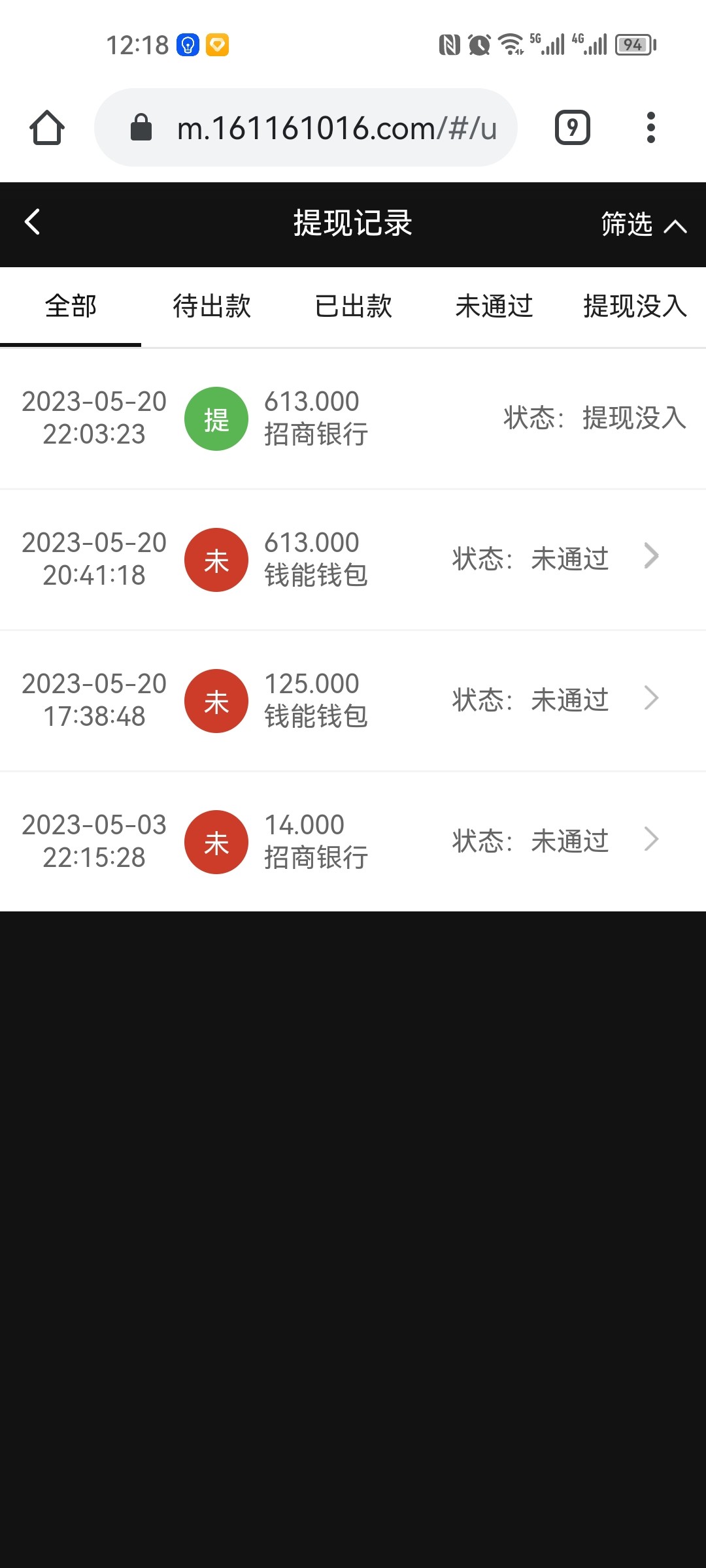706x1568 pixels.
Task: Switch to the 全部 tab
Action: [71, 306]
